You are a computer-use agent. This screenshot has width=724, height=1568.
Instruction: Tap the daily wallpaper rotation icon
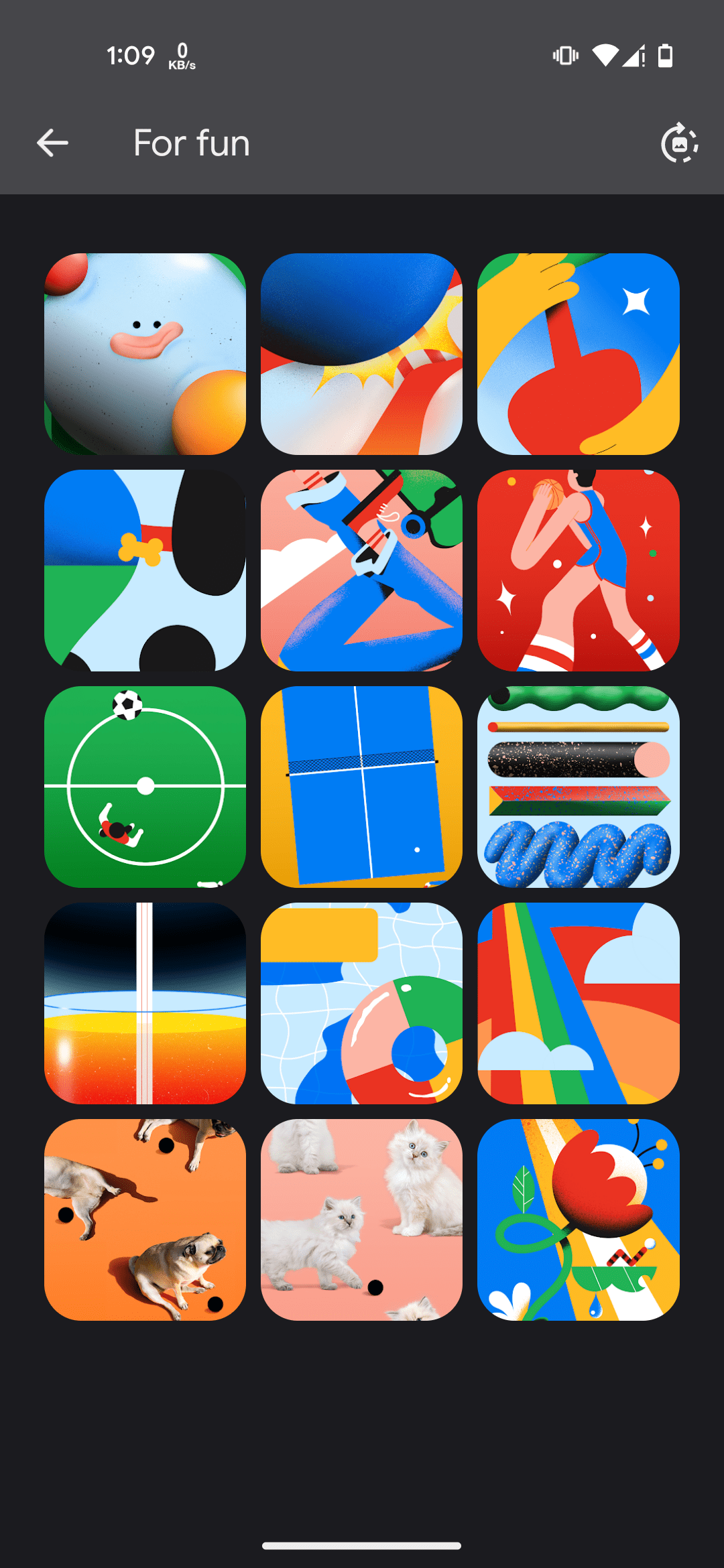pyautogui.click(x=679, y=143)
